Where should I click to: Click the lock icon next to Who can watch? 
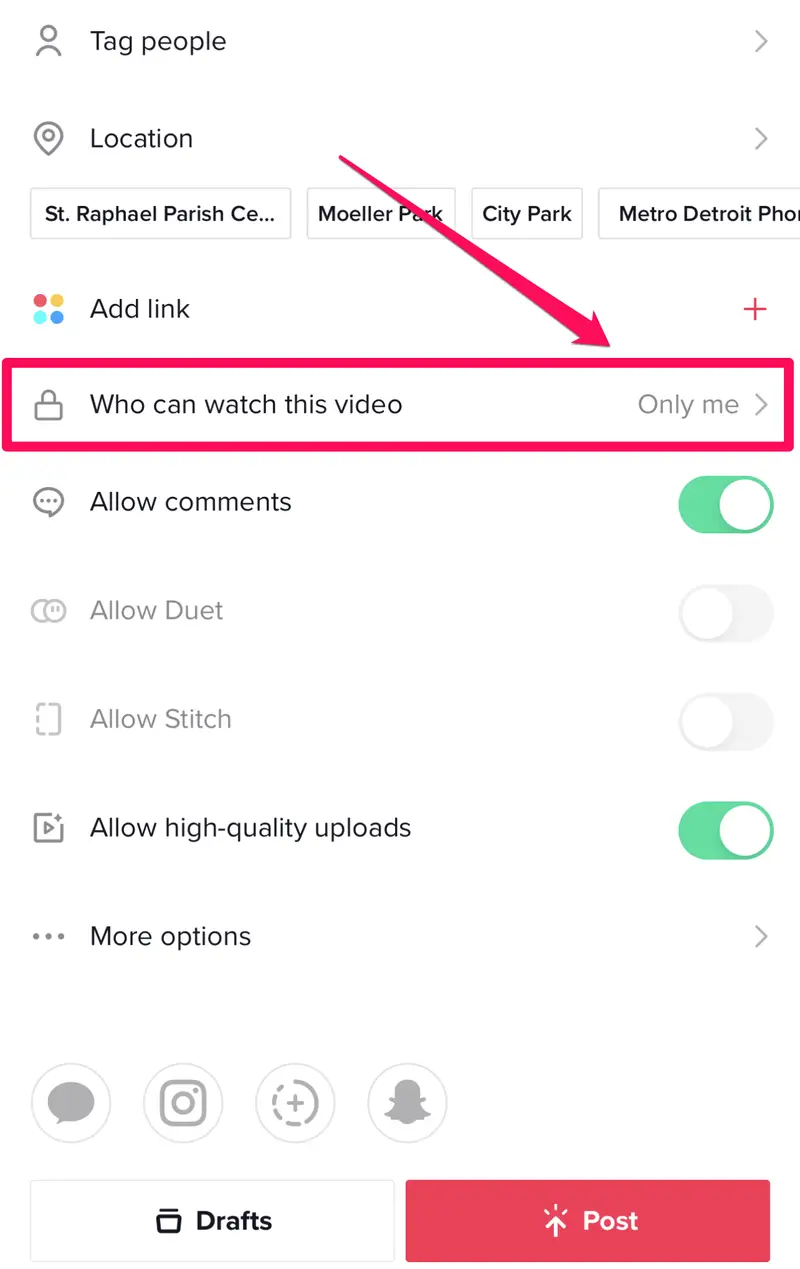click(48, 405)
